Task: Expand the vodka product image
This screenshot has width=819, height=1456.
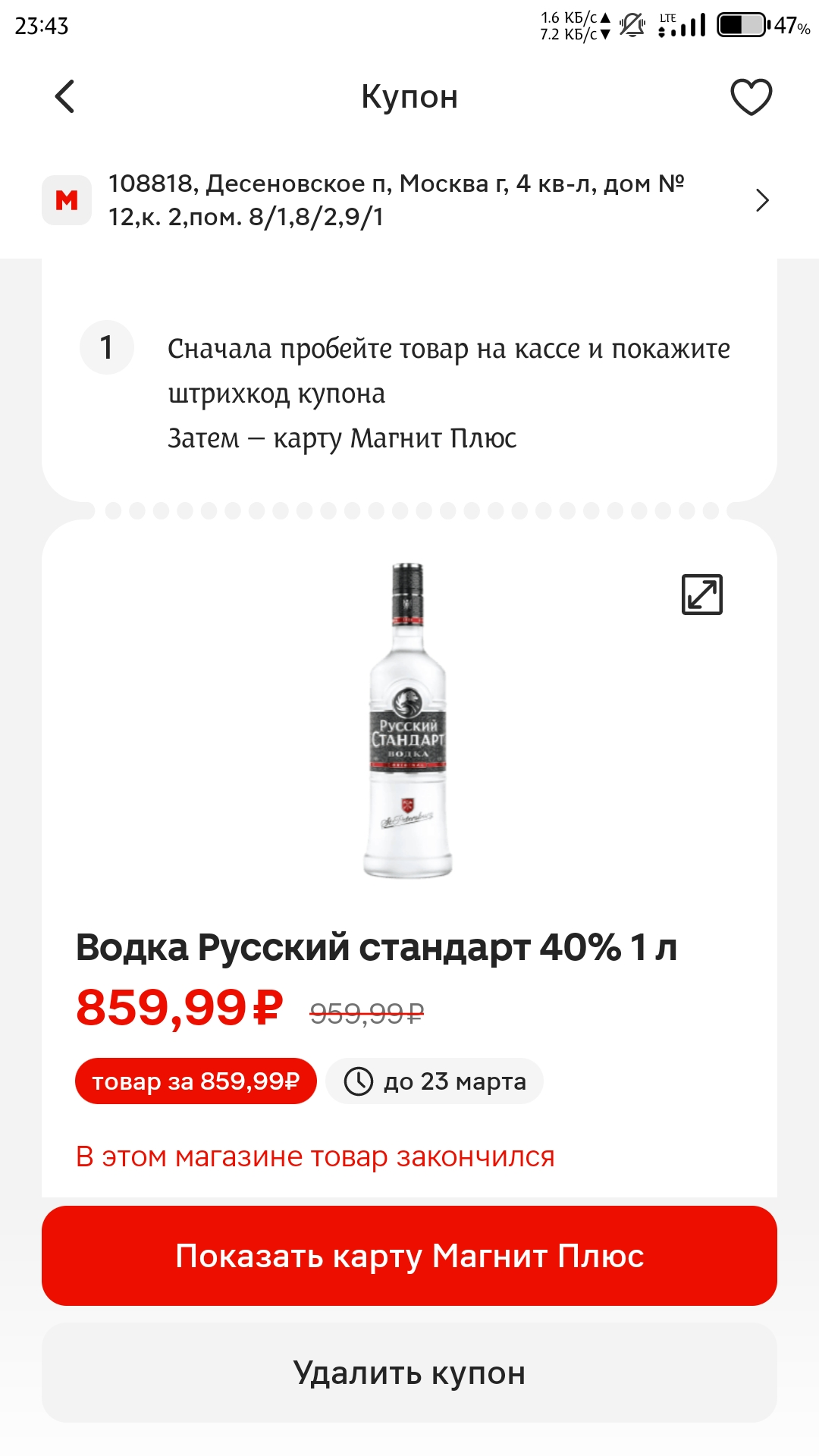Action: pos(702,595)
